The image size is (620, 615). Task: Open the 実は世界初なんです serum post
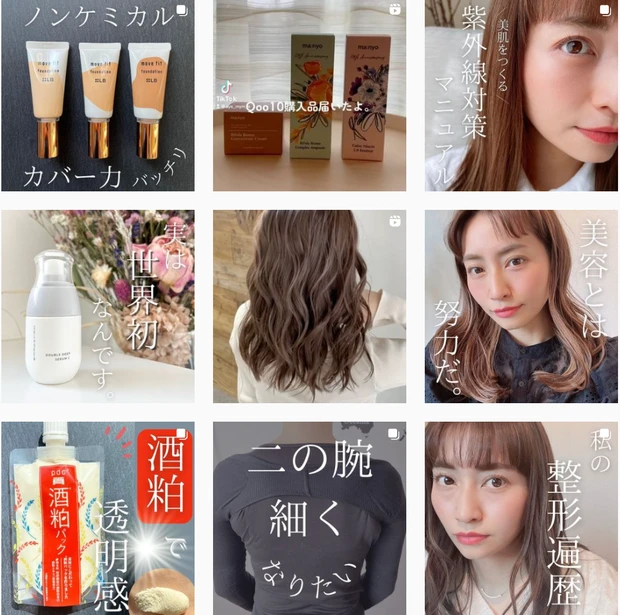click(98, 306)
